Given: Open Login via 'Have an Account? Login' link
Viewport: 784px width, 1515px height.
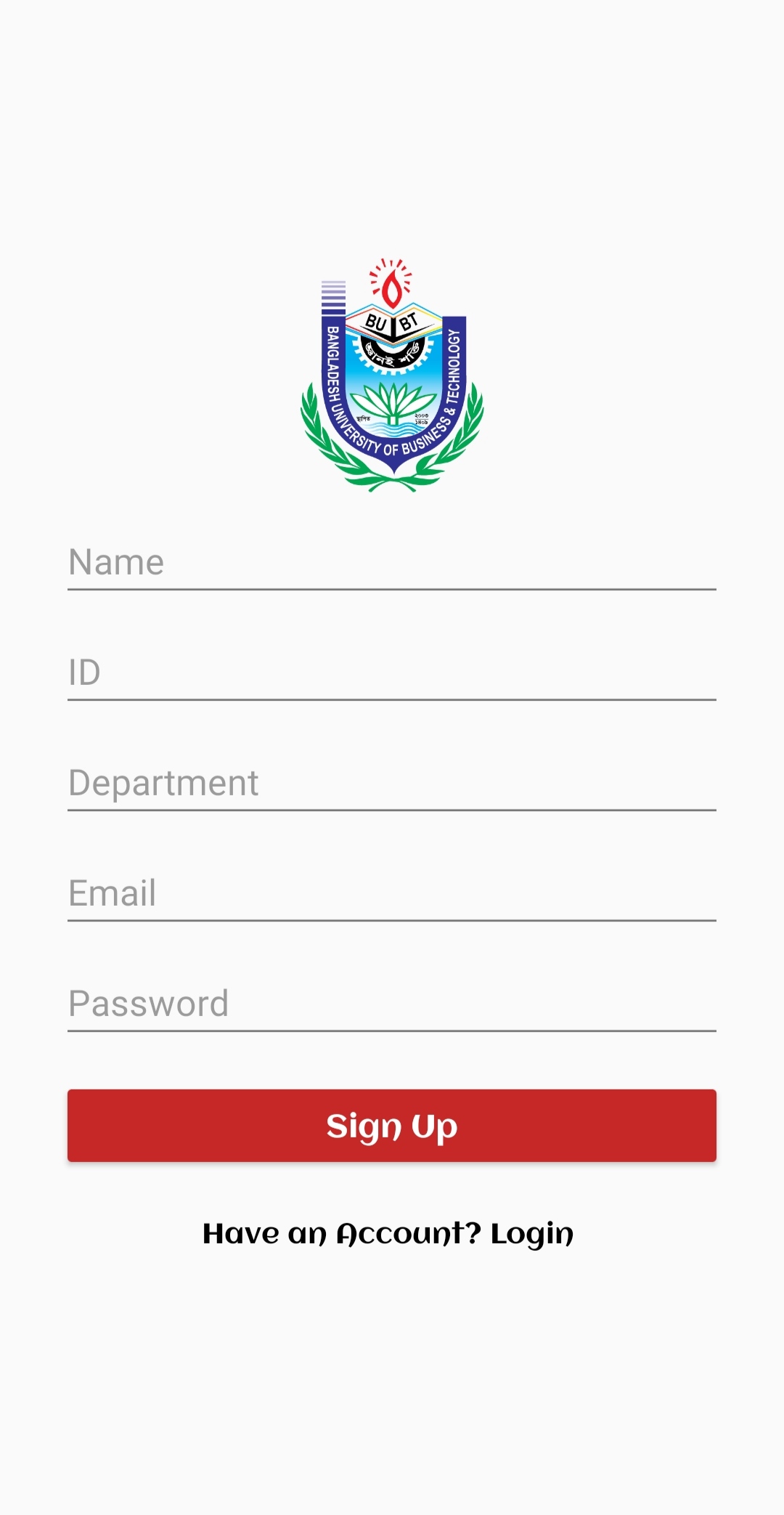Looking at the screenshot, I should [x=390, y=1232].
